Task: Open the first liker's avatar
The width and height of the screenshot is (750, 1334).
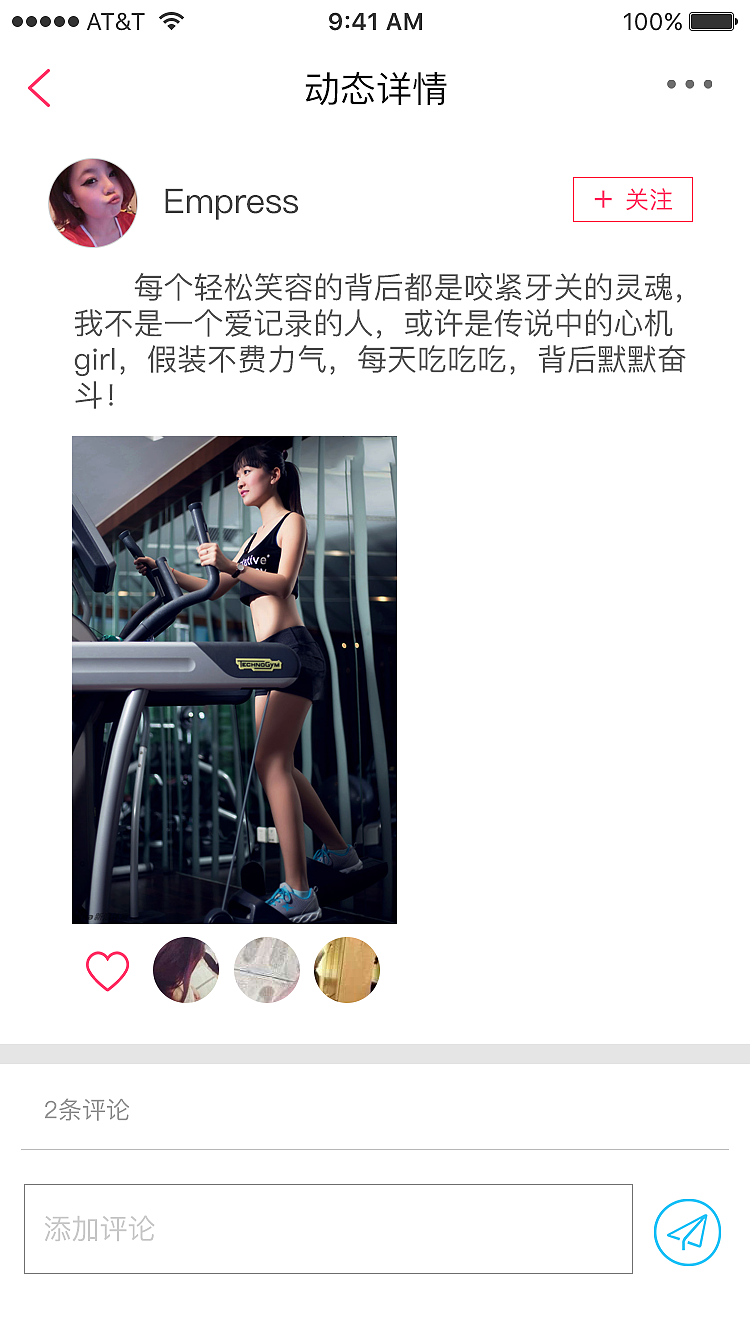Action: point(186,970)
